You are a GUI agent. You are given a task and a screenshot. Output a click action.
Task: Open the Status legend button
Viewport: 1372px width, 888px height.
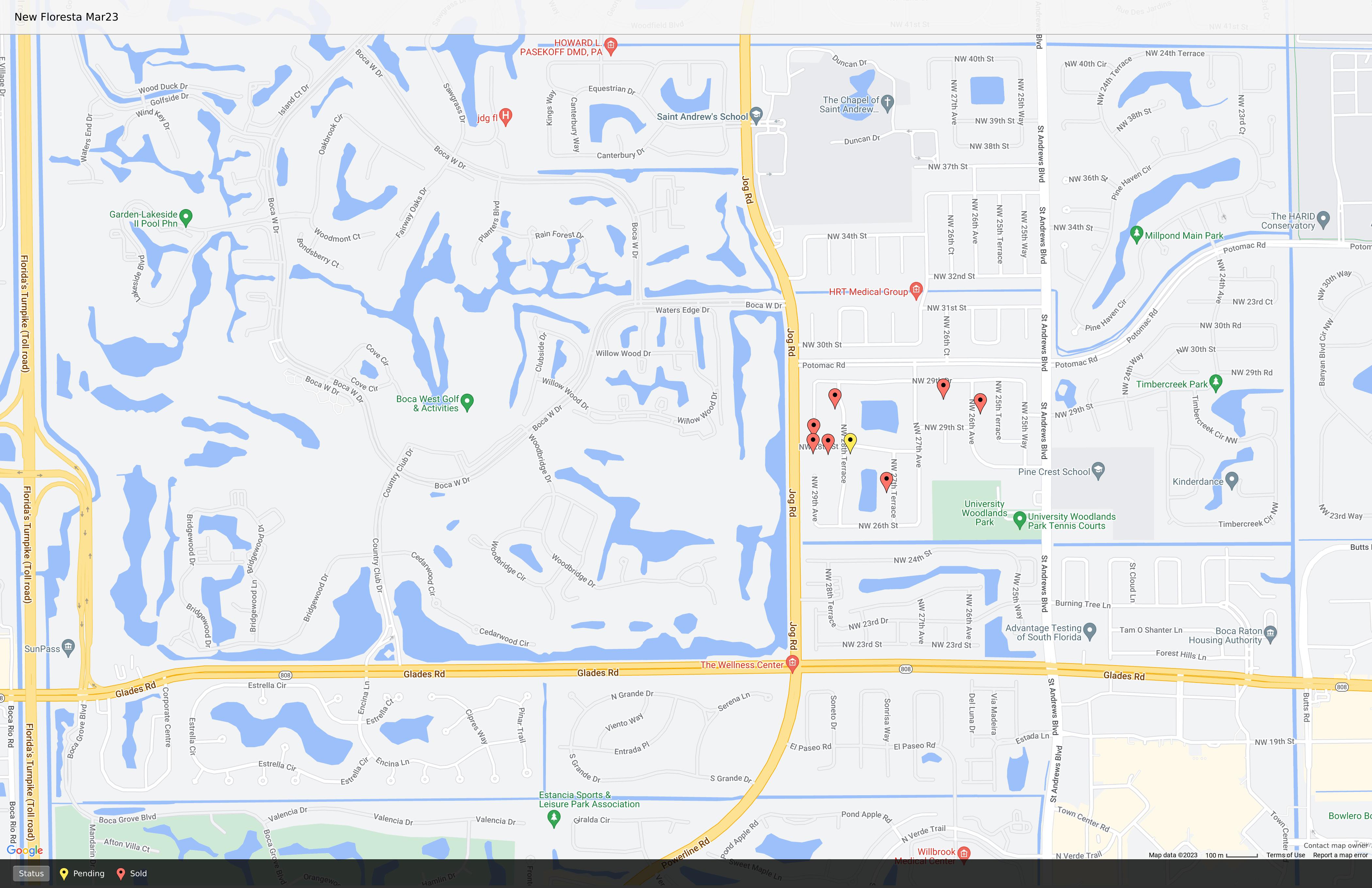coord(31,873)
